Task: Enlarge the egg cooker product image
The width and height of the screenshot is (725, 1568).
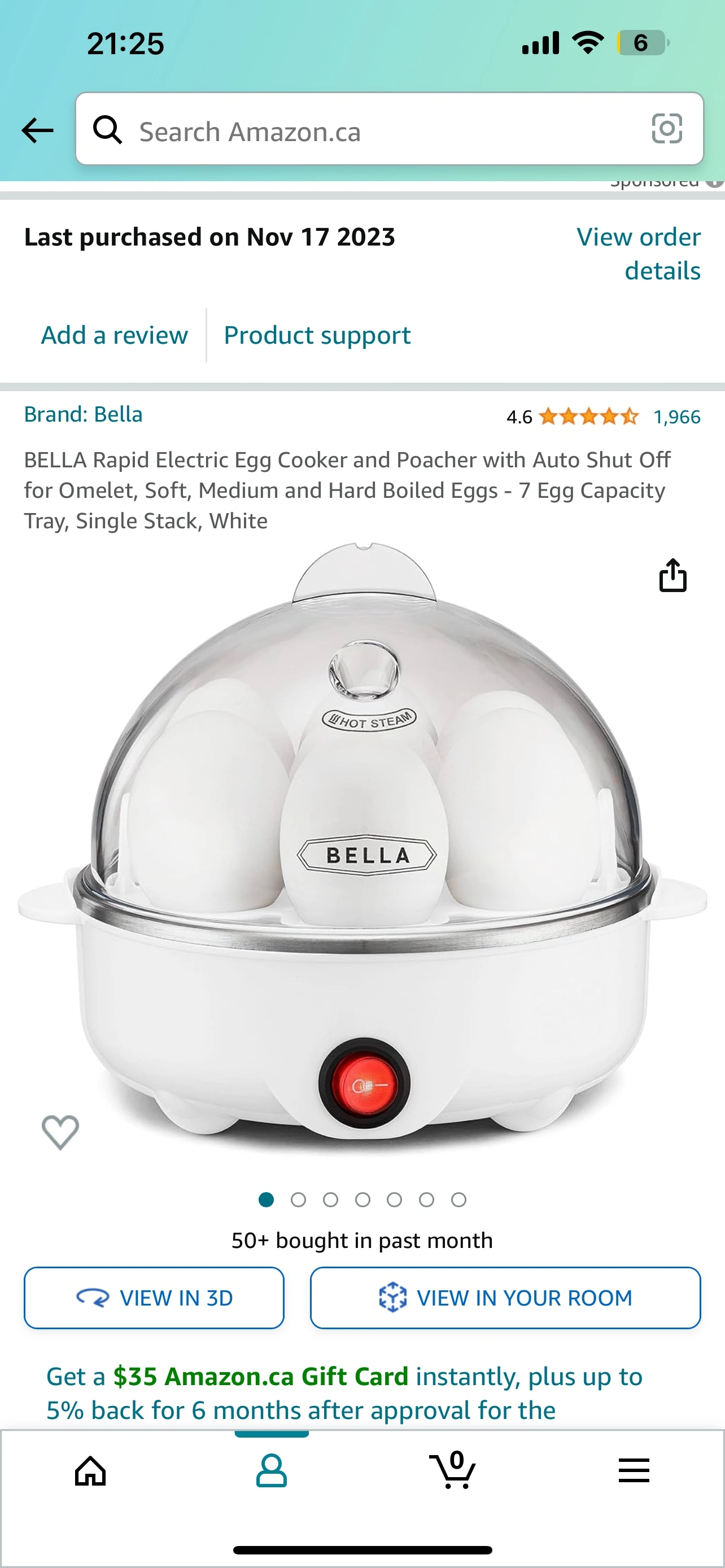Action: tap(363, 852)
